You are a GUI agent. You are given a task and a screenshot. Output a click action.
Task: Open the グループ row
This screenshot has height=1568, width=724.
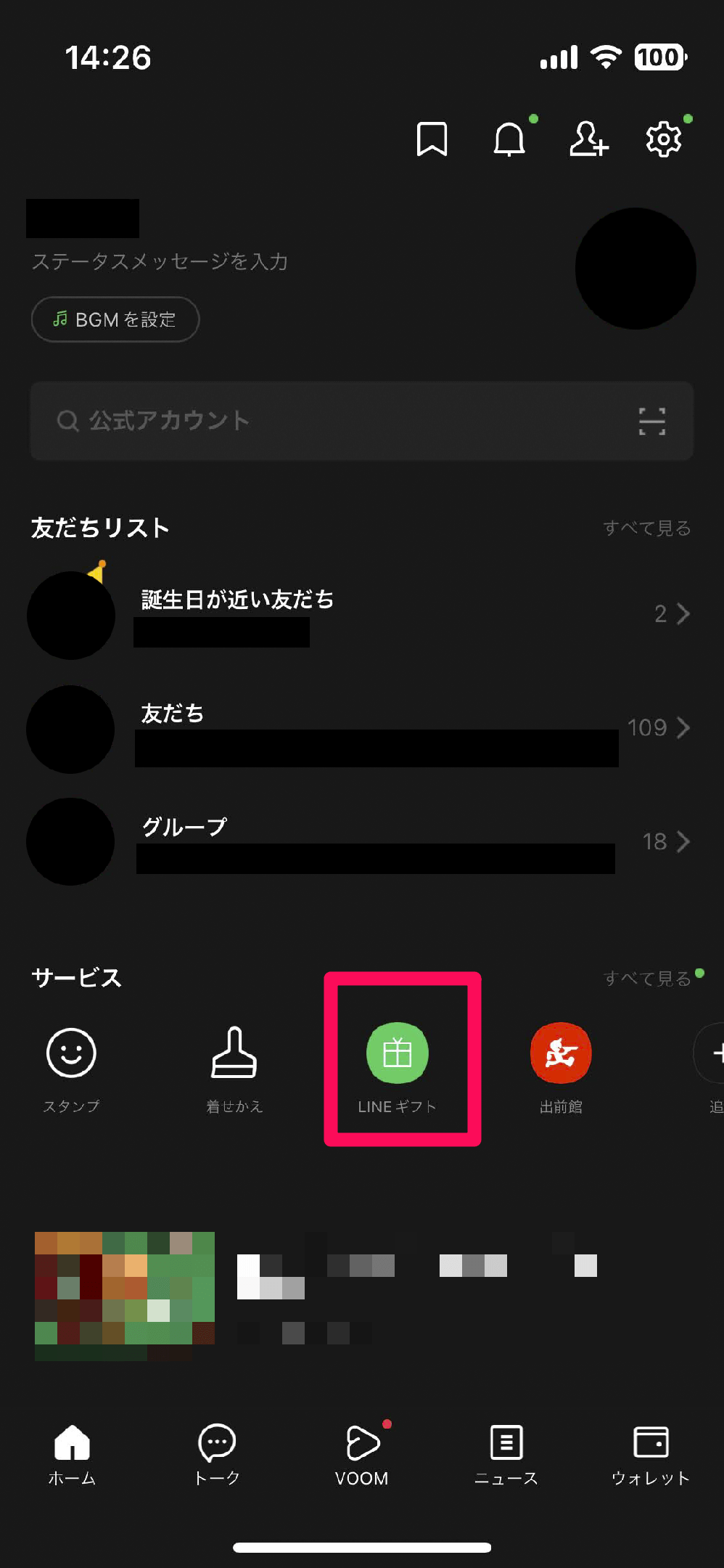pos(361,842)
